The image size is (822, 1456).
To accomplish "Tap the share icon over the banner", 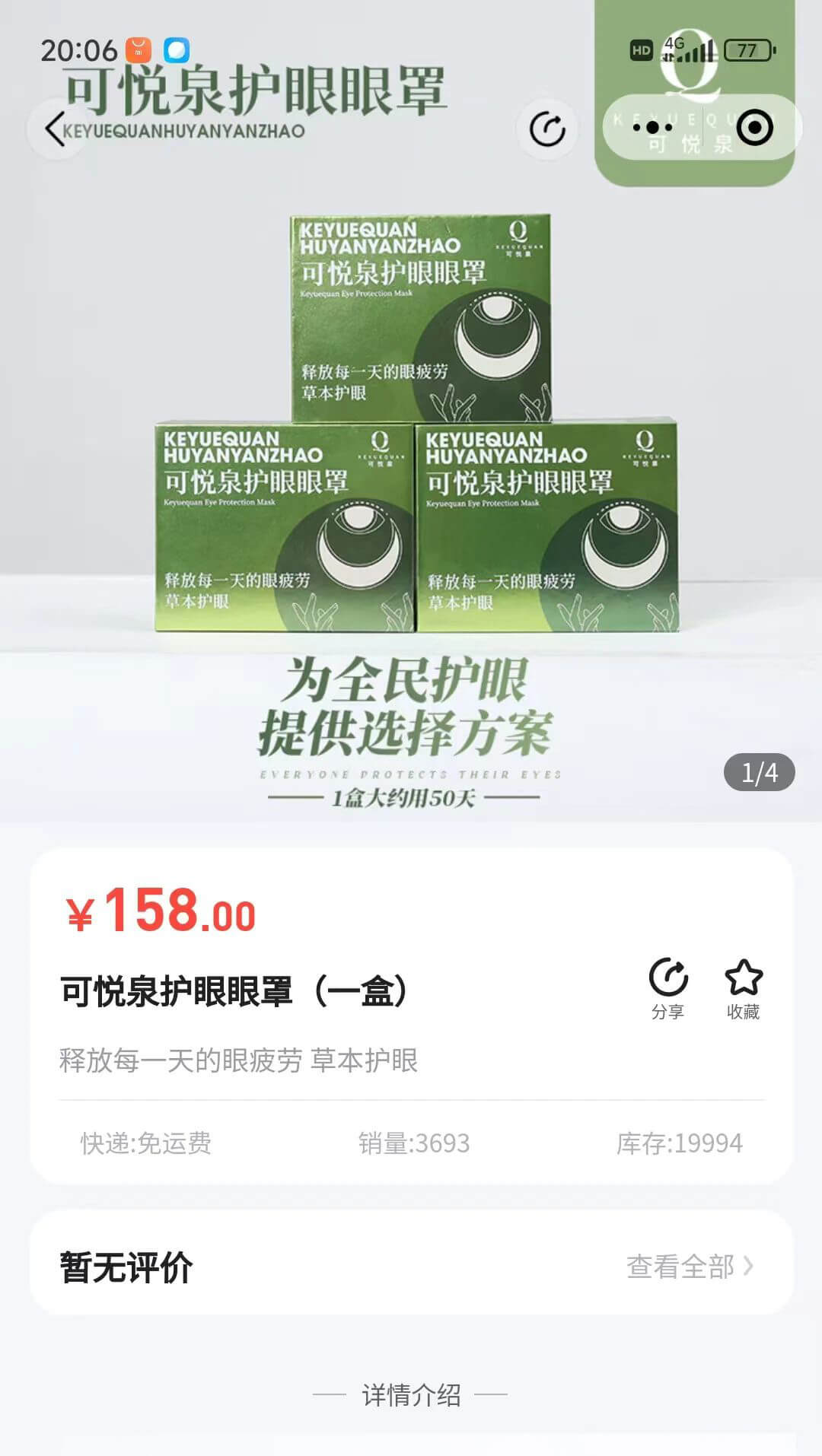I will (x=547, y=129).
